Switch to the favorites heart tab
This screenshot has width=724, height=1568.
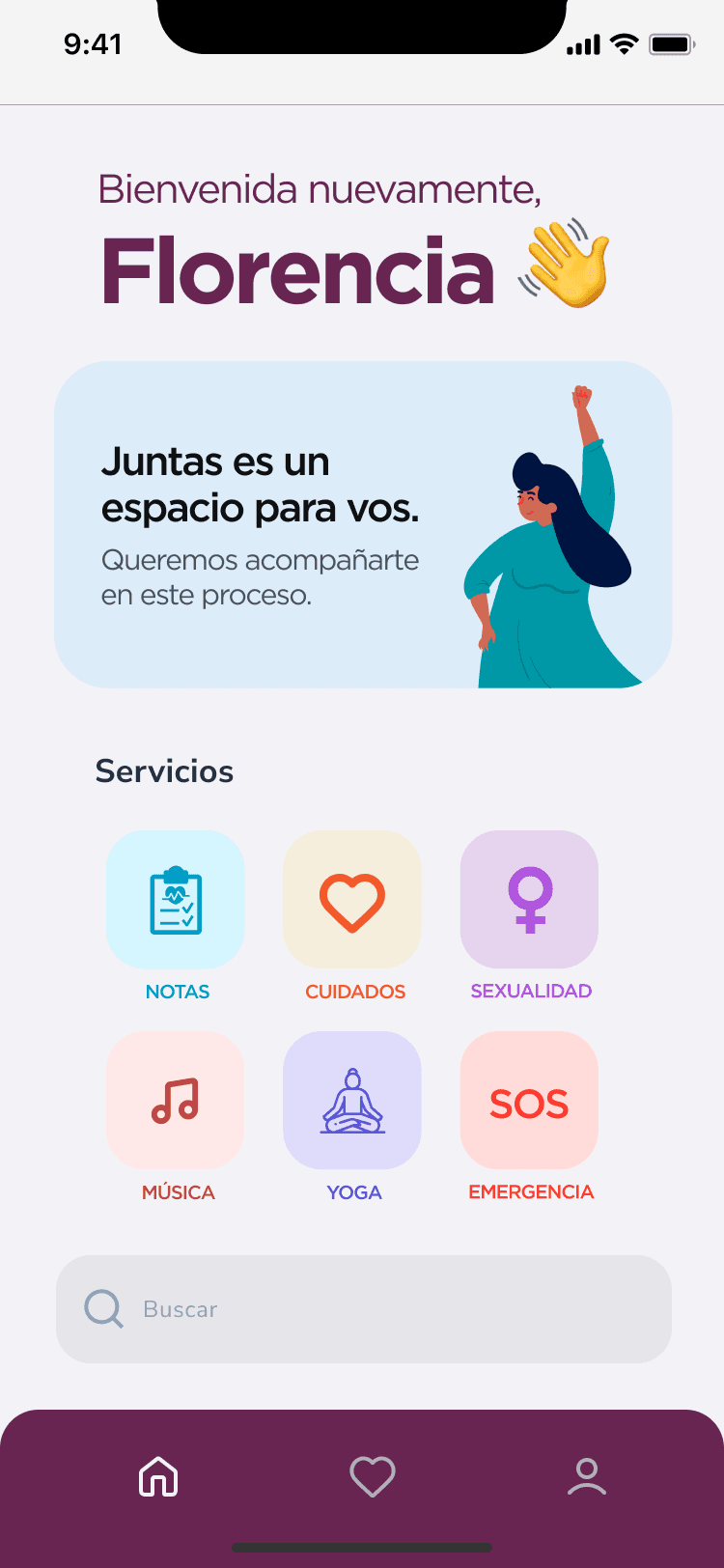pos(373,1476)
